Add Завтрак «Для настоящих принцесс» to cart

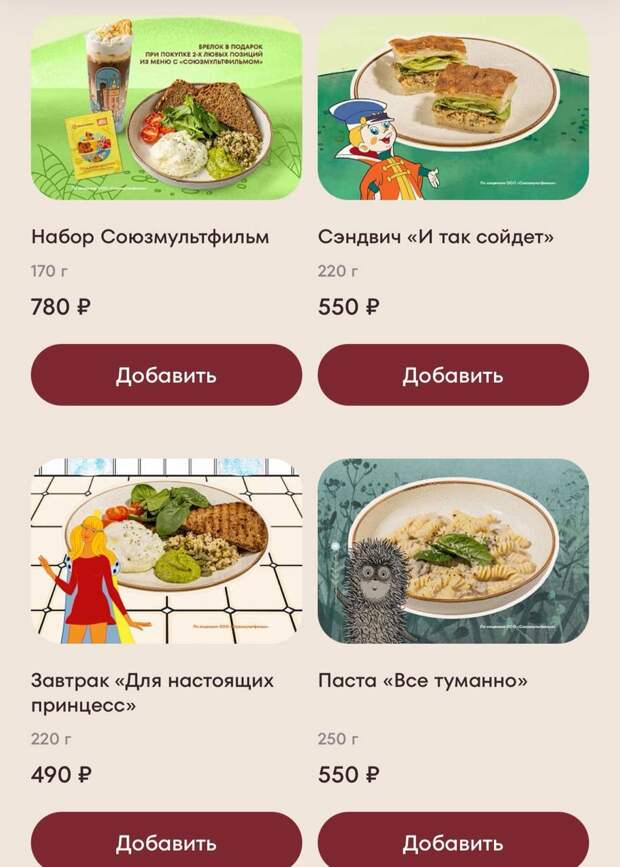click(166, 842)
